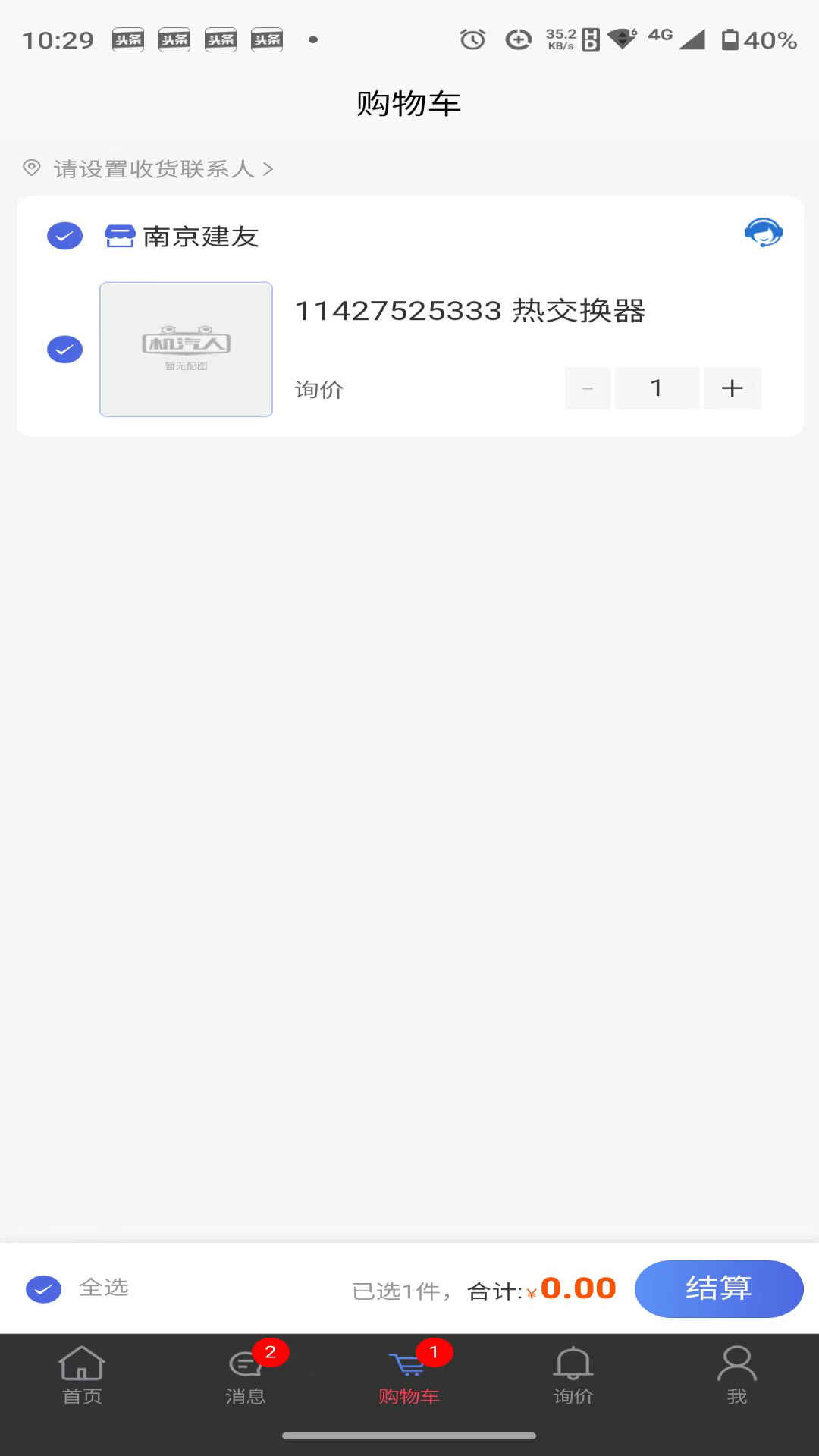Viewport: 819px width, 1456px height.
Task: Open the 我 profile tab
Action: [x=736, y=1374]
